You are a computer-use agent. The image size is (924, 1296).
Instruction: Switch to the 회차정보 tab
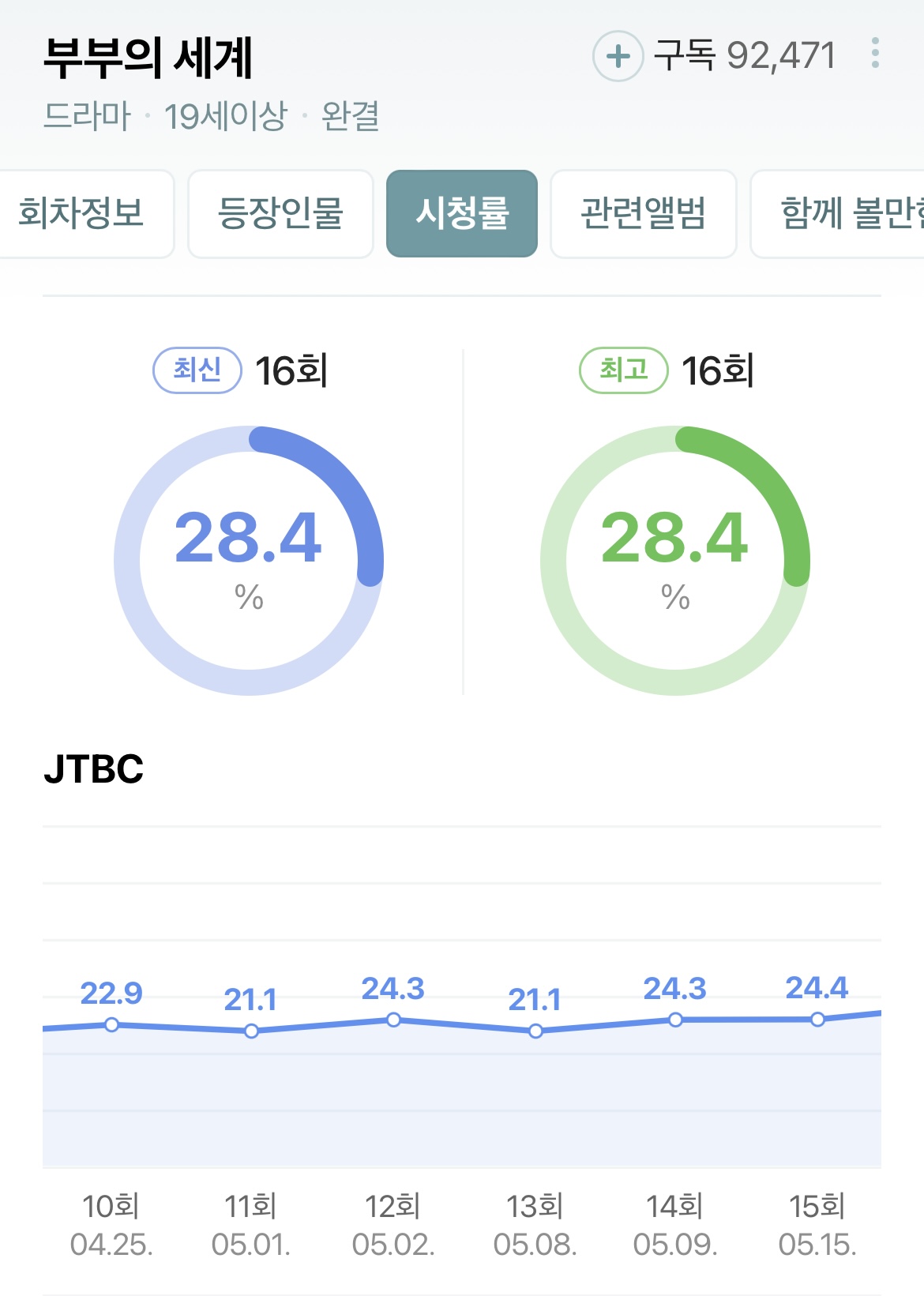(x=84, y=213)
